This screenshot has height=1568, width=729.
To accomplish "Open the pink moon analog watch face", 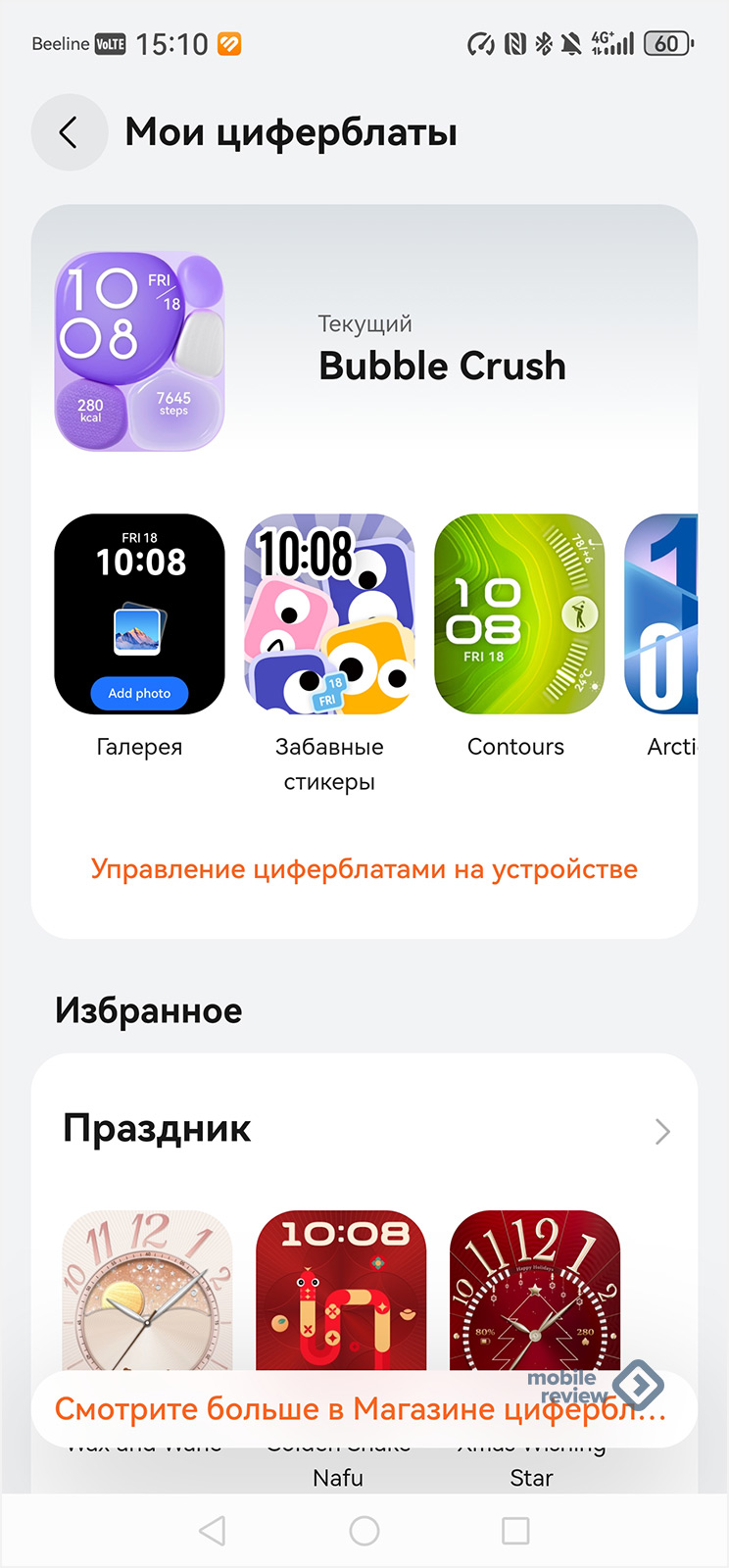I will pos(147,1290).
